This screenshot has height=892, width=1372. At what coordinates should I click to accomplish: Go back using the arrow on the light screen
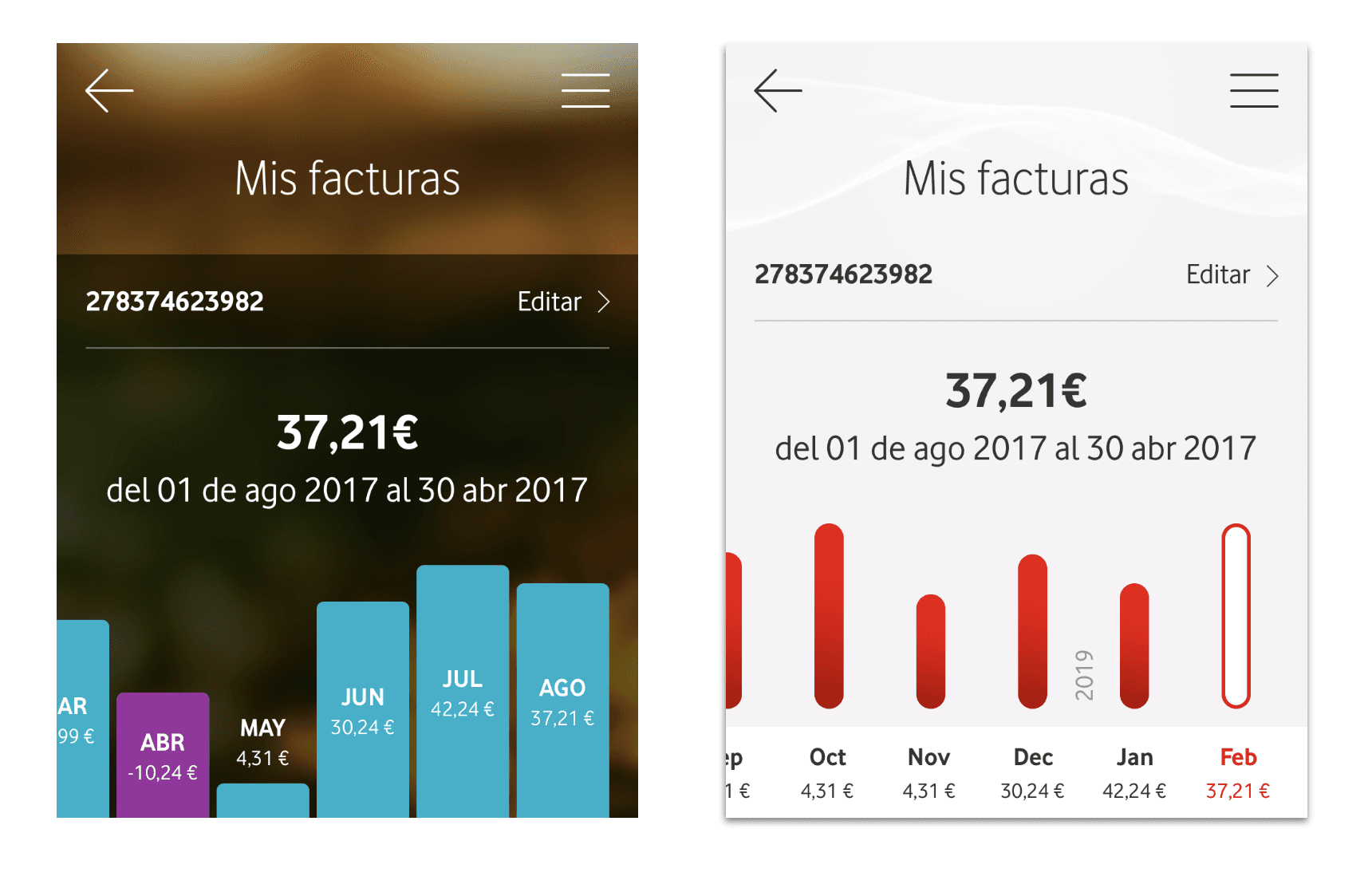pos(778,90)
